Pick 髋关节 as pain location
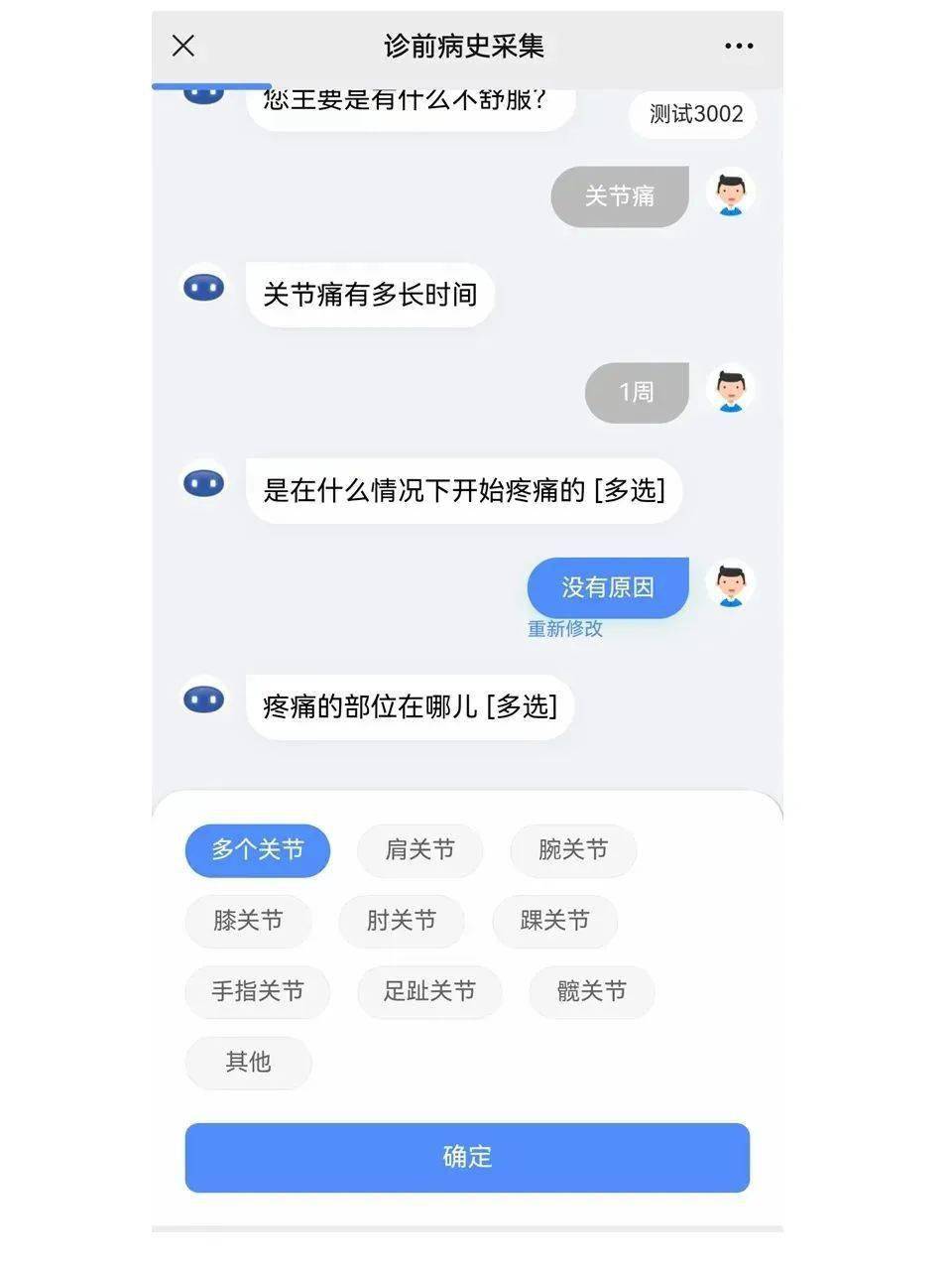Viewport: 952px width, 1270px height. [591, 991]
